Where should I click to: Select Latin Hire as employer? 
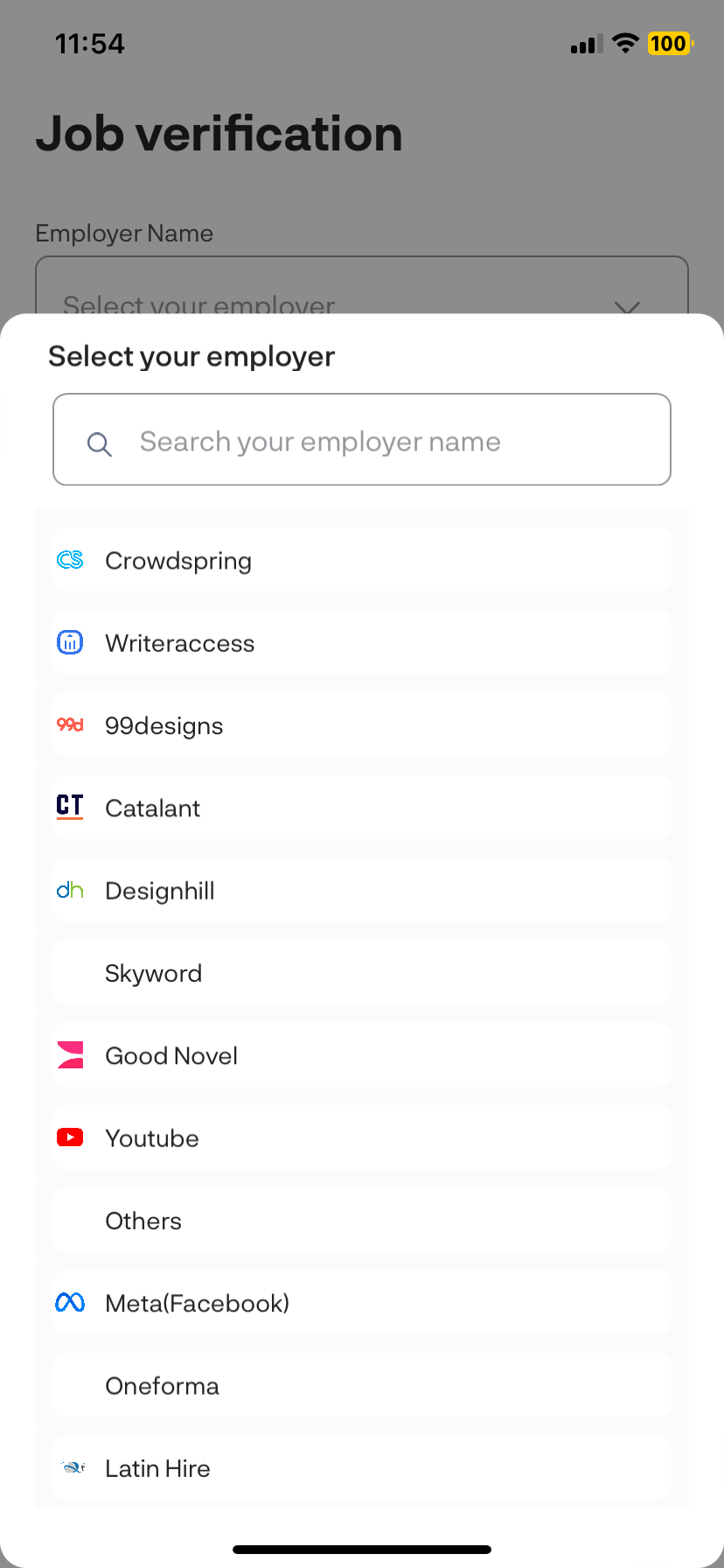point(362,1468)
